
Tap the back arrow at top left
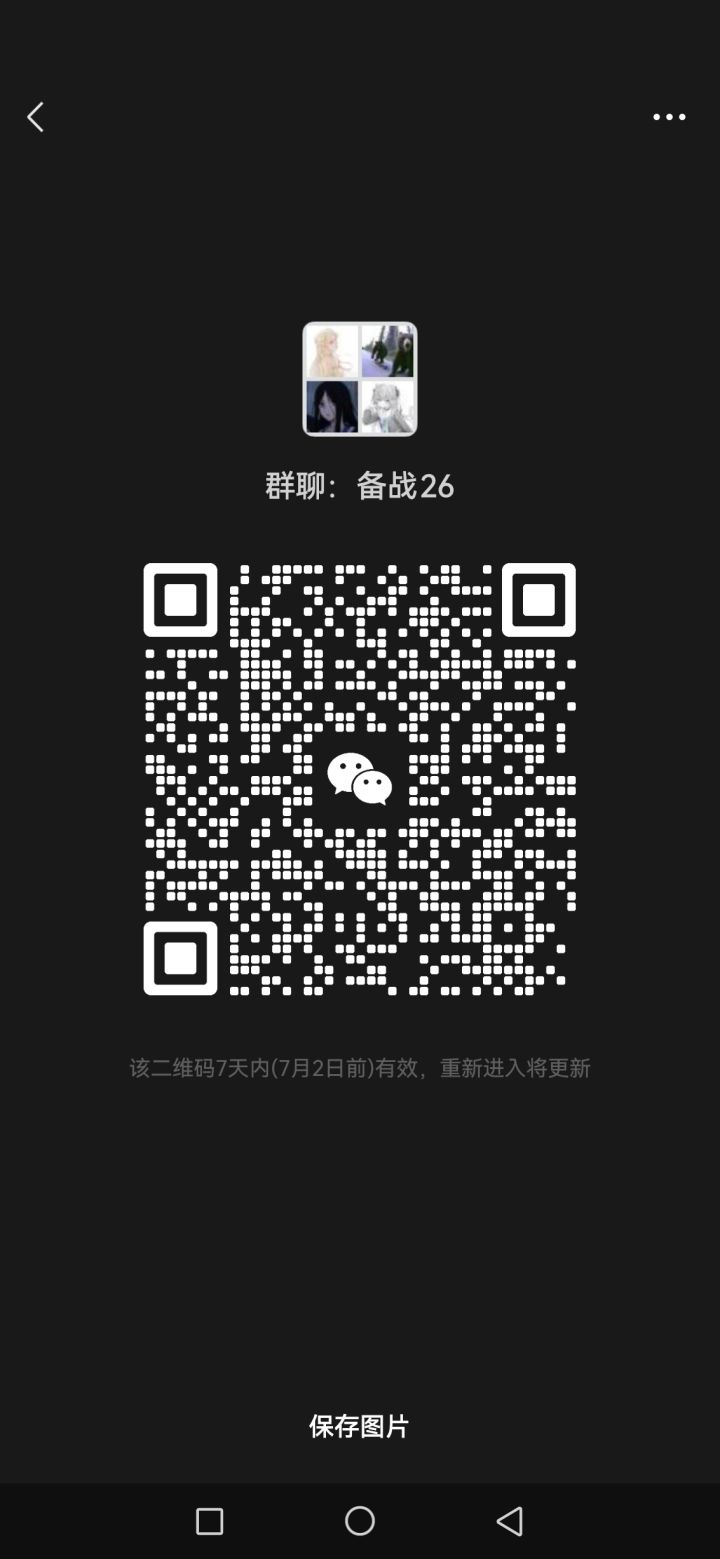tap(35, 117)
